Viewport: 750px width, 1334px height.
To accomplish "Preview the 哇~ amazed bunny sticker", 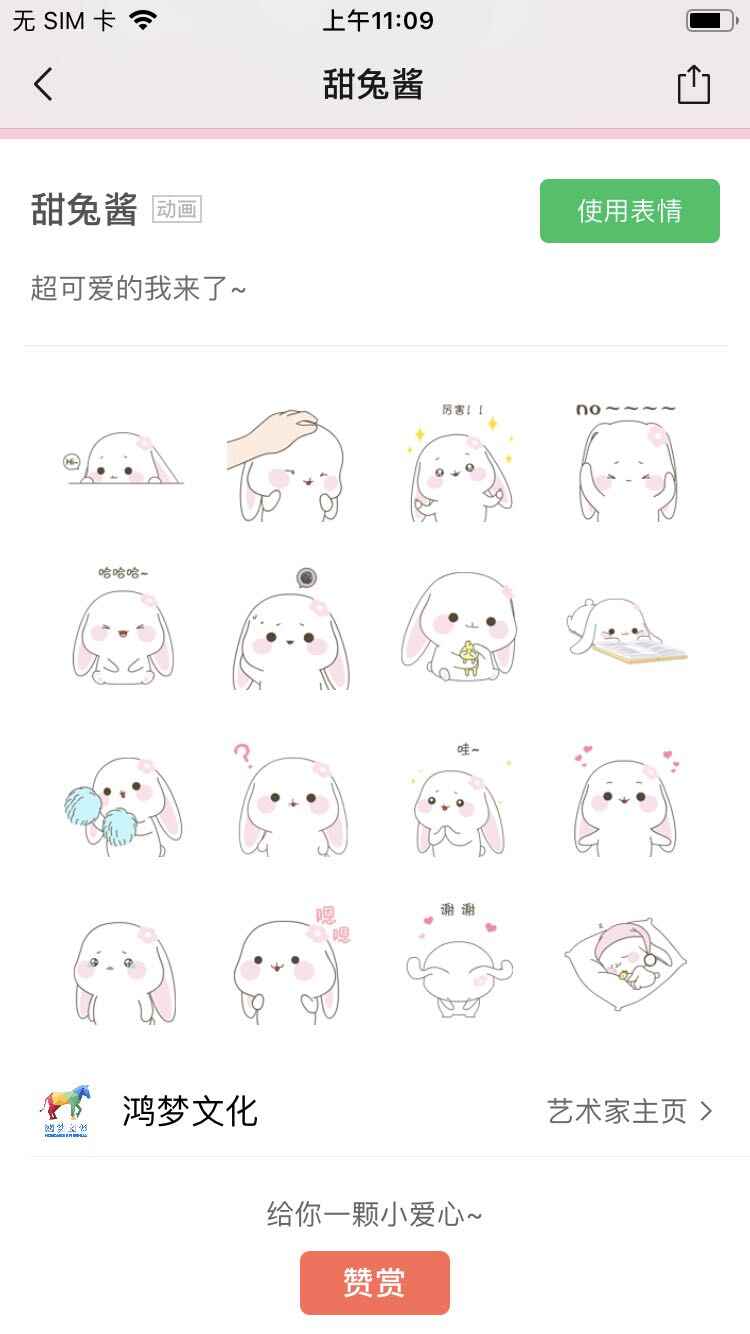I will click(x=459, y=796).
